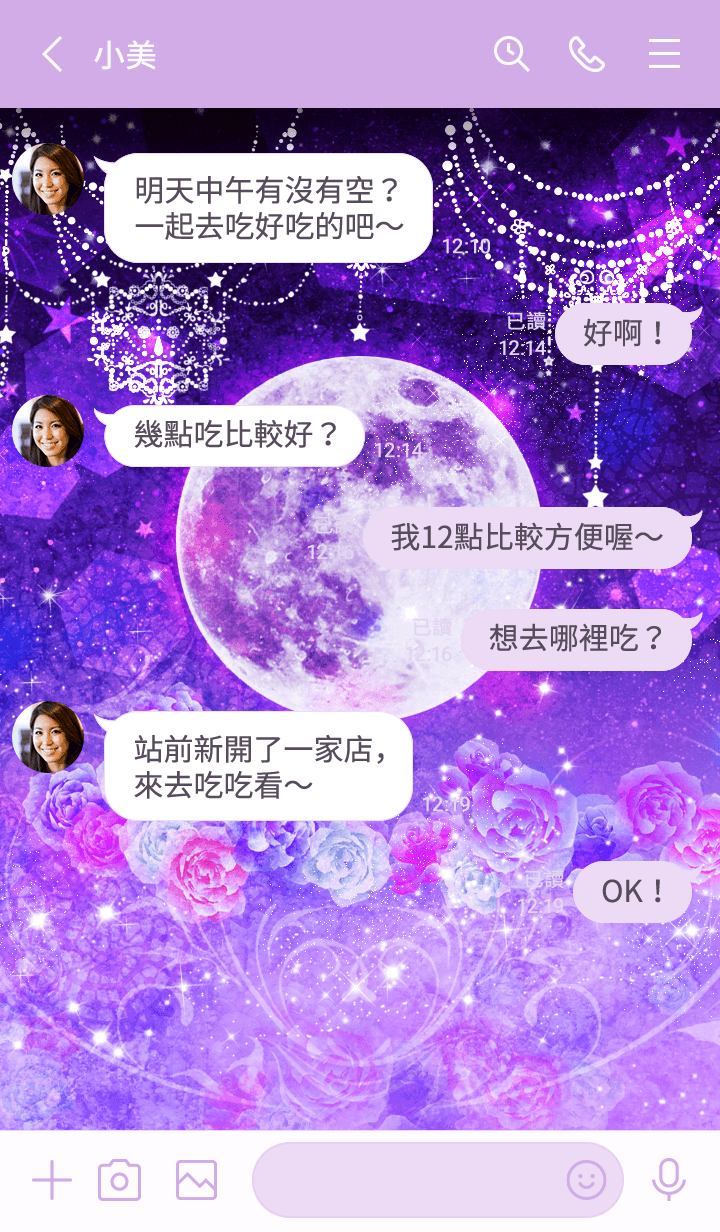This screenshot has width=720, height=1232.
Task: Open the chat menu
Action: point(664,54)
